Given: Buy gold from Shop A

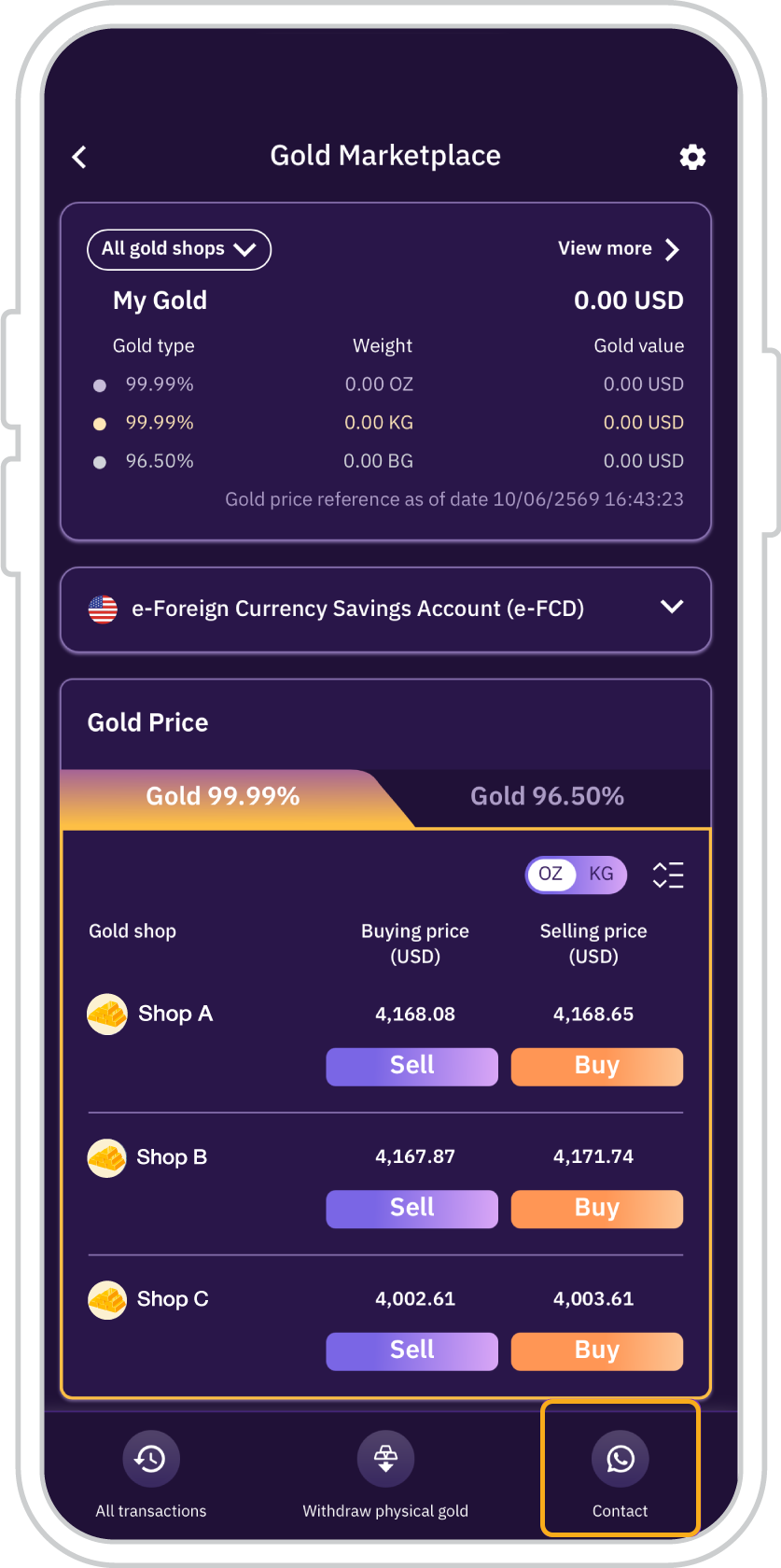Looking at the screenshot, I should pos(597,1066).
